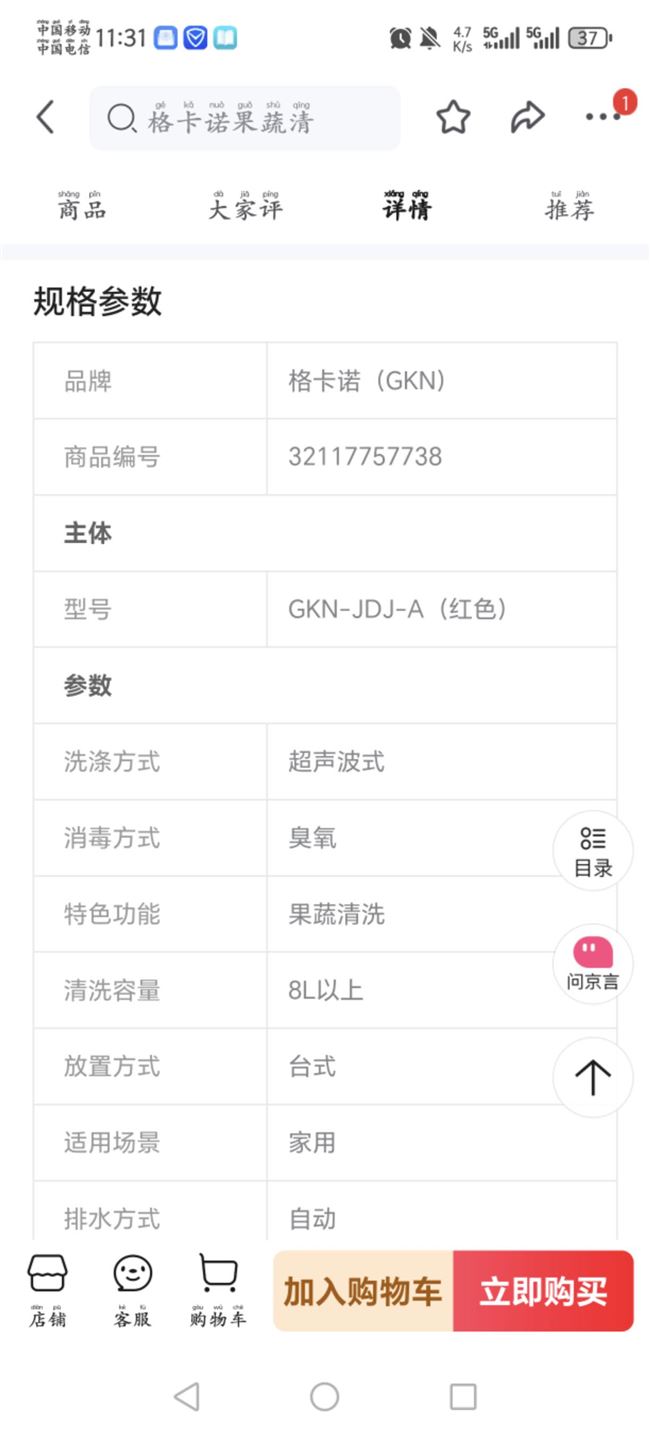Image resolution: width=650 pixels, height=1431 pixels.
Task: Go to home screen via system home button
Action: point(325,1397)
